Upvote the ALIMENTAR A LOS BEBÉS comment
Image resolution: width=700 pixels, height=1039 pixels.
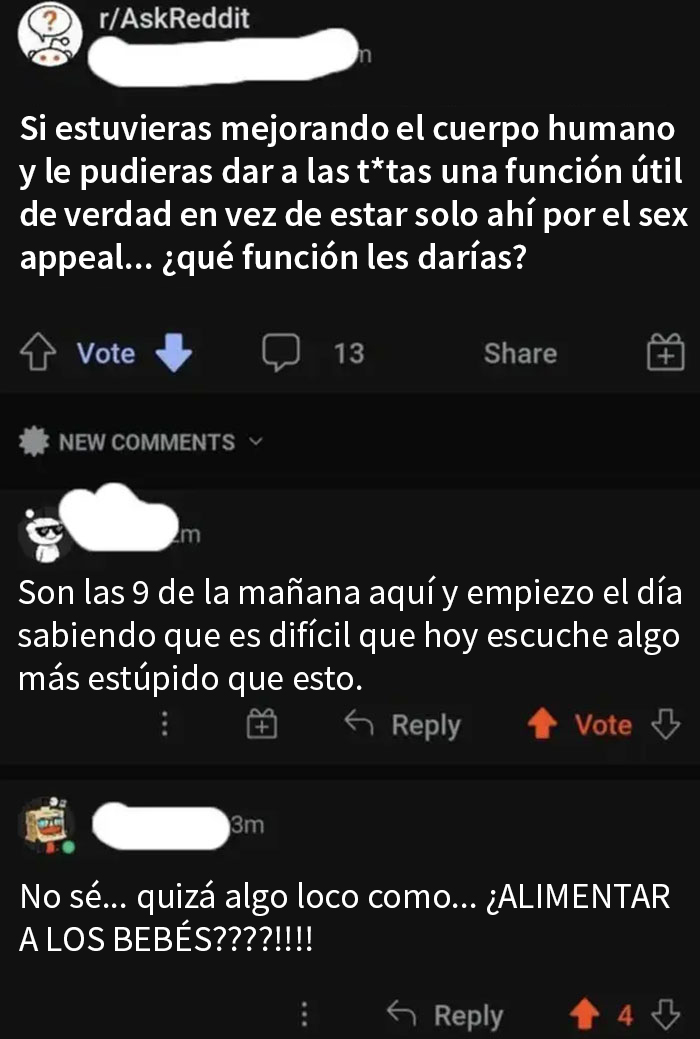[x=582, y=1016]
